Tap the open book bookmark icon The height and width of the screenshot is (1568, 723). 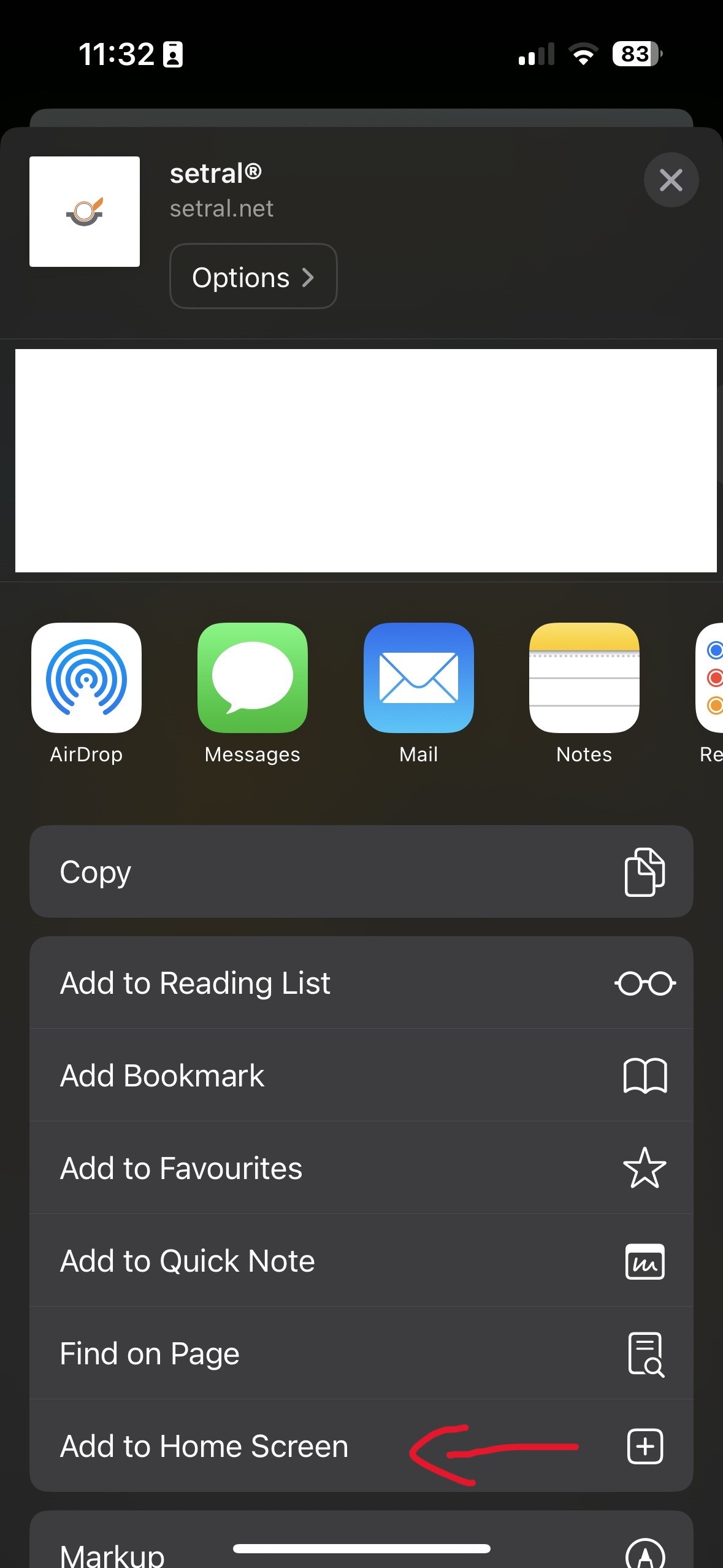coord(646,1075)
